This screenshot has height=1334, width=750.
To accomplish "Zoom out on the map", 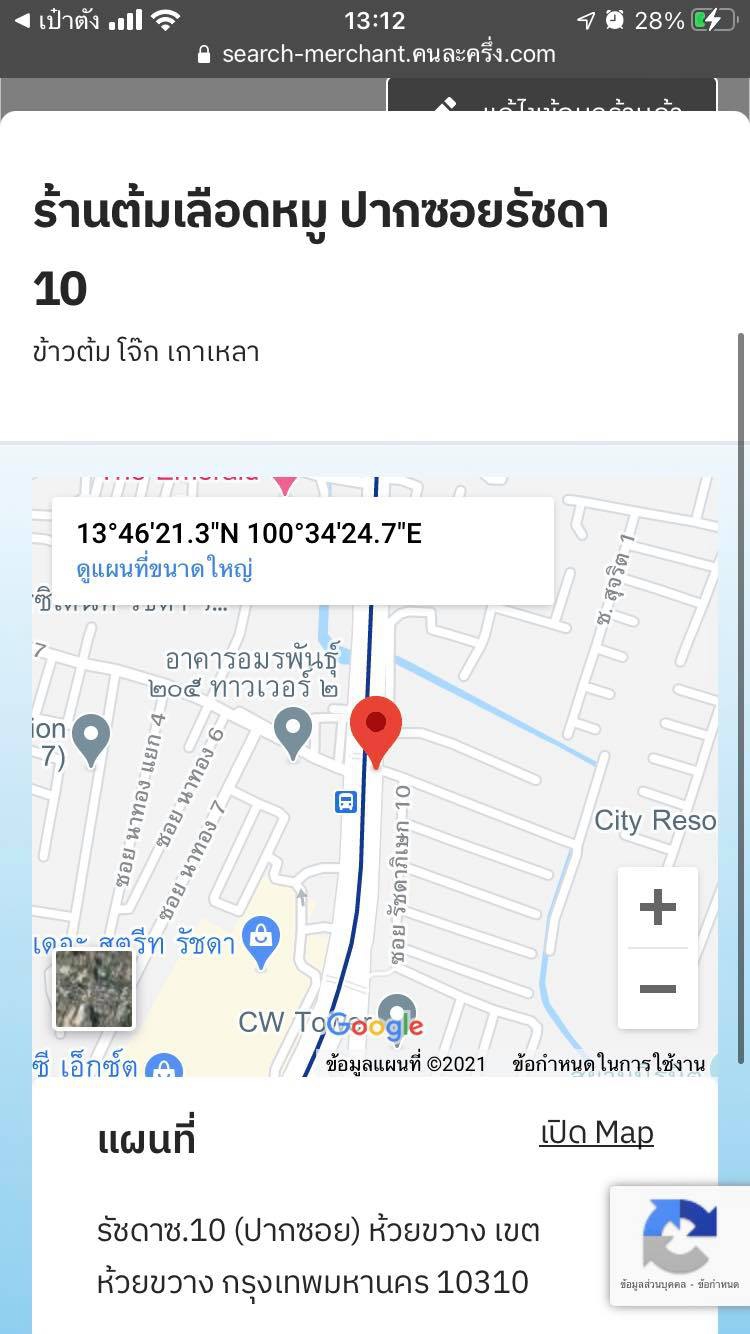I will (657, 989).
